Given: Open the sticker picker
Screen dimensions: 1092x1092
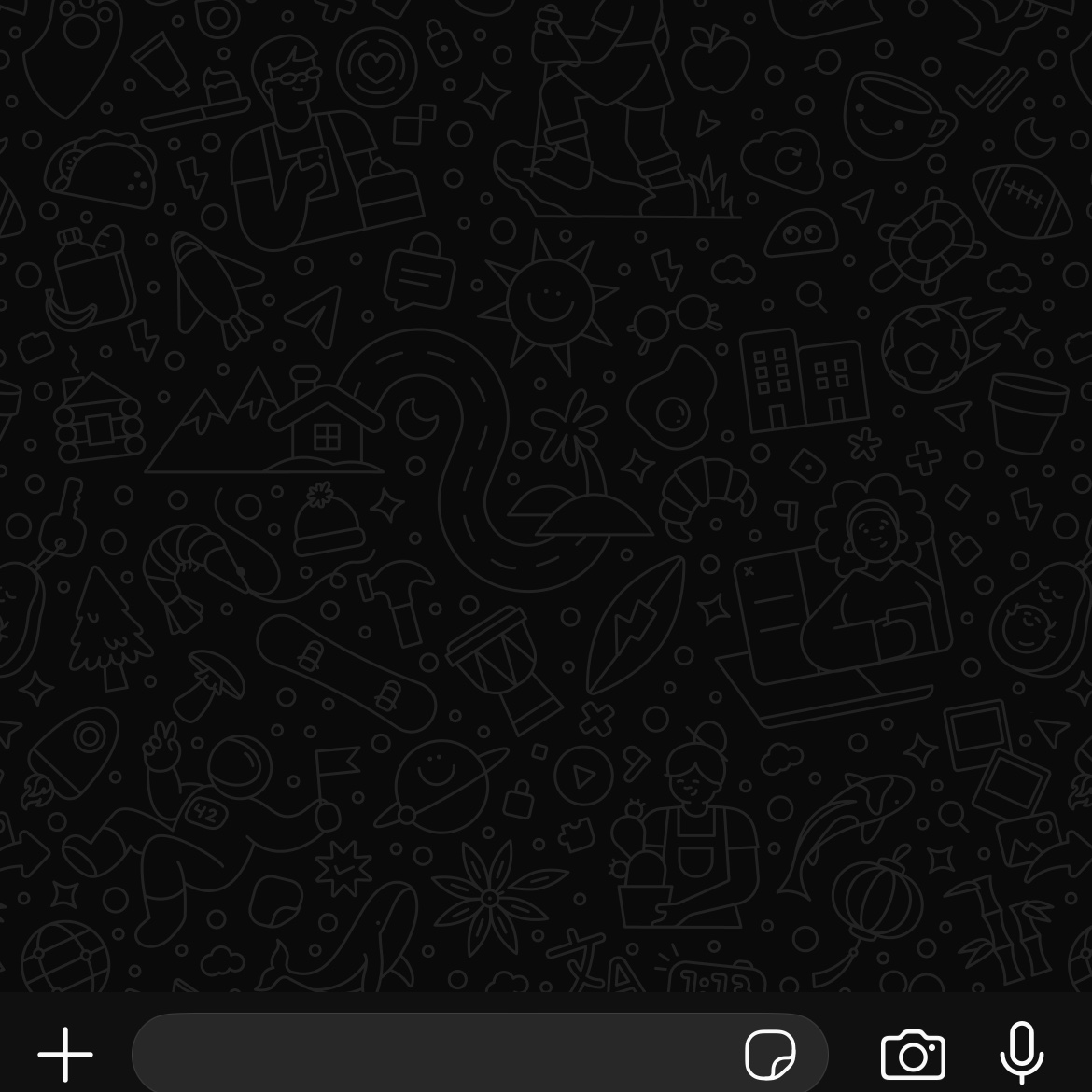Looking at the screenshot, I should 770,1055.
